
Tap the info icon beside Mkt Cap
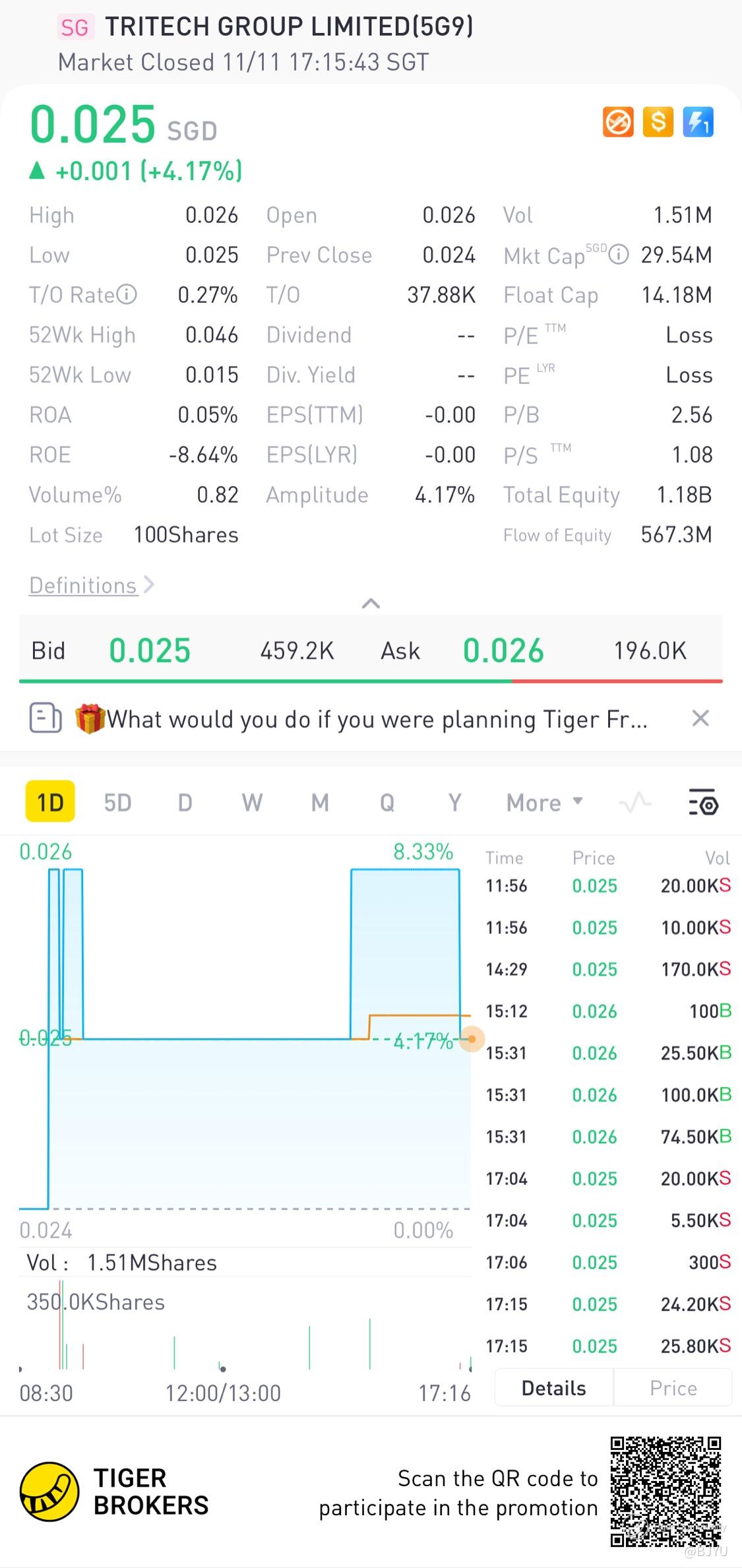(x=618, y=255)
